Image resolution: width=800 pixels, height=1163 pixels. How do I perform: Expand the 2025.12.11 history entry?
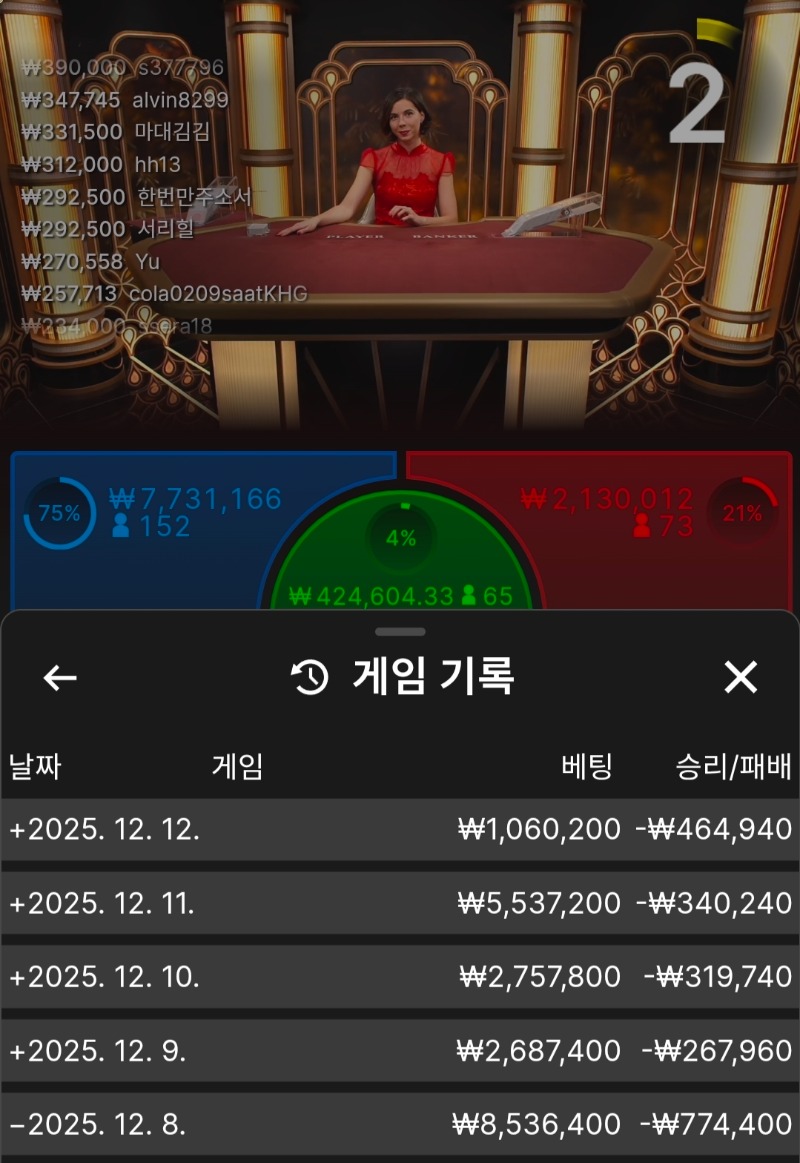[x=400, y=903]
